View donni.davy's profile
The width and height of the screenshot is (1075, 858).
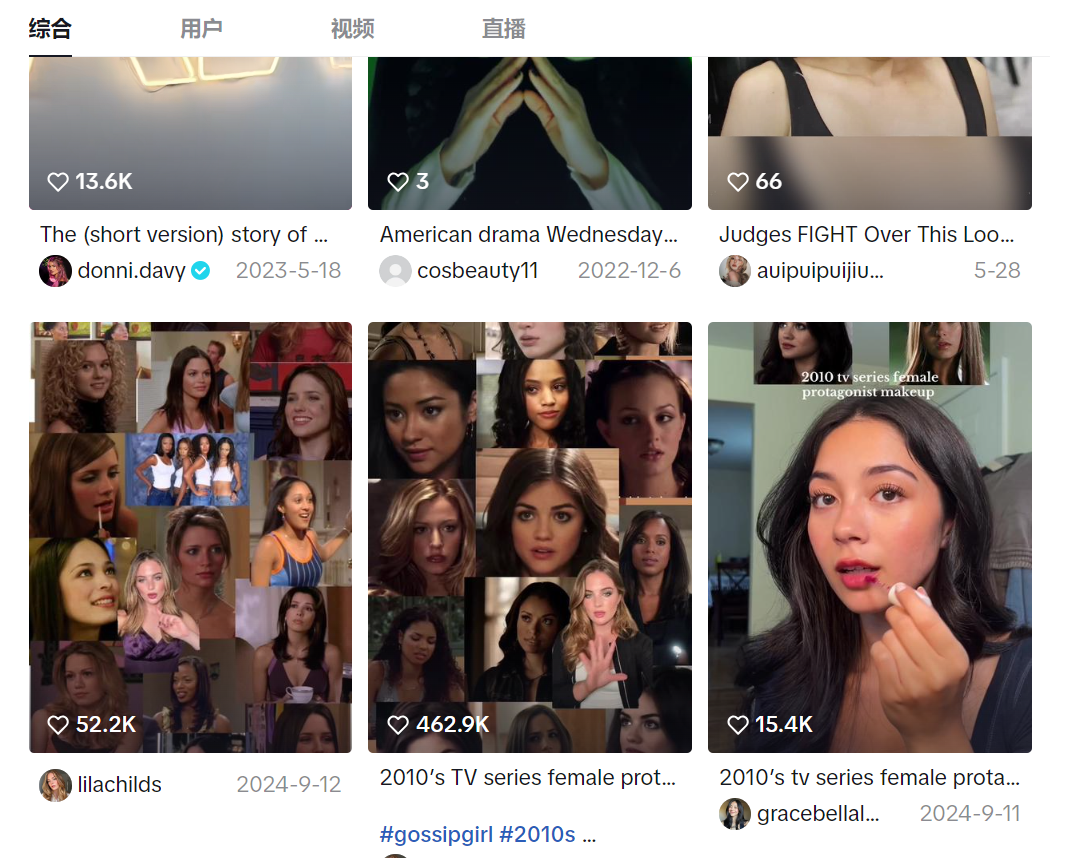point(131,271)
